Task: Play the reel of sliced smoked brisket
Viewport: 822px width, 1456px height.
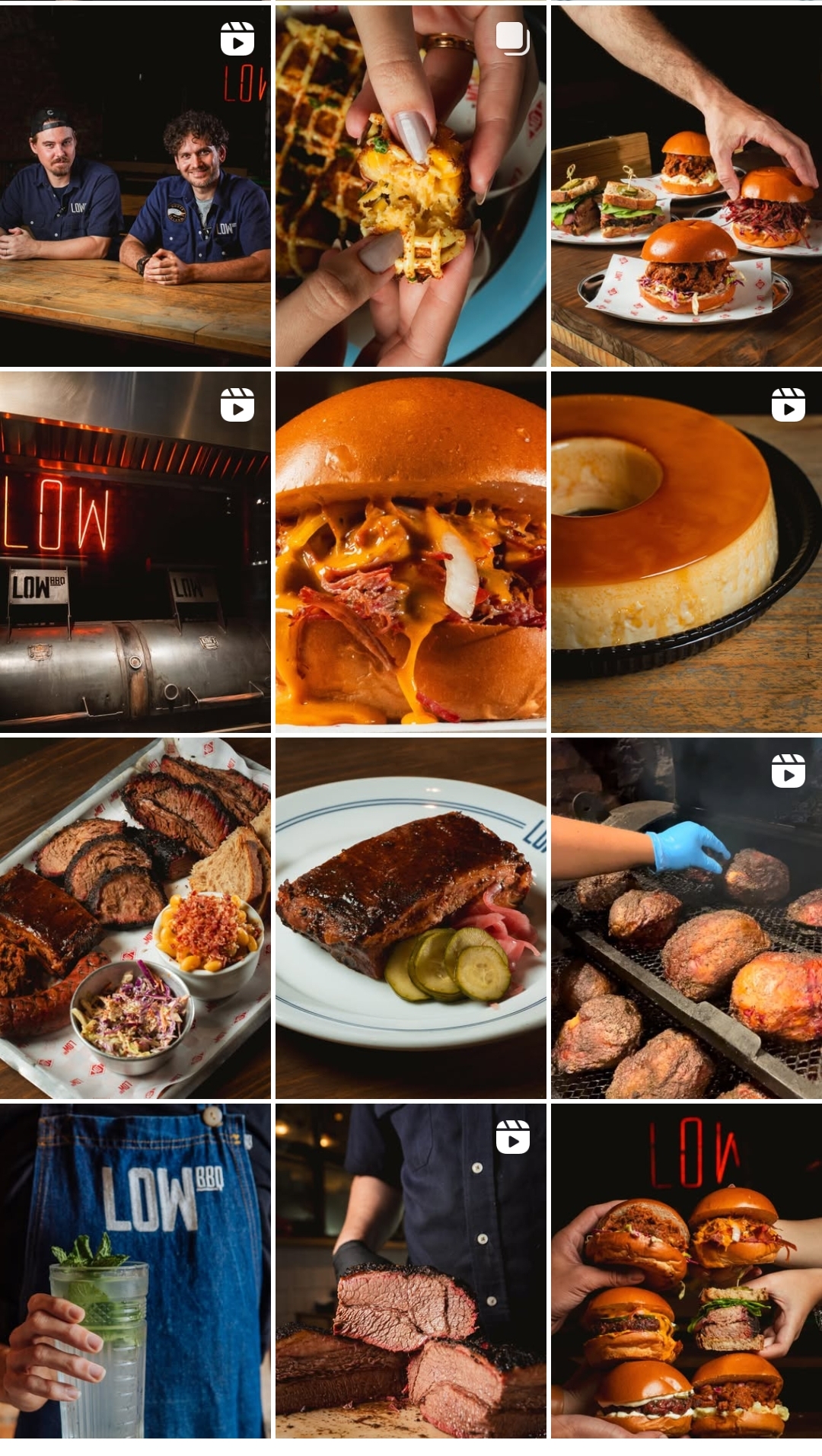Action: [x=410, y=1271]
